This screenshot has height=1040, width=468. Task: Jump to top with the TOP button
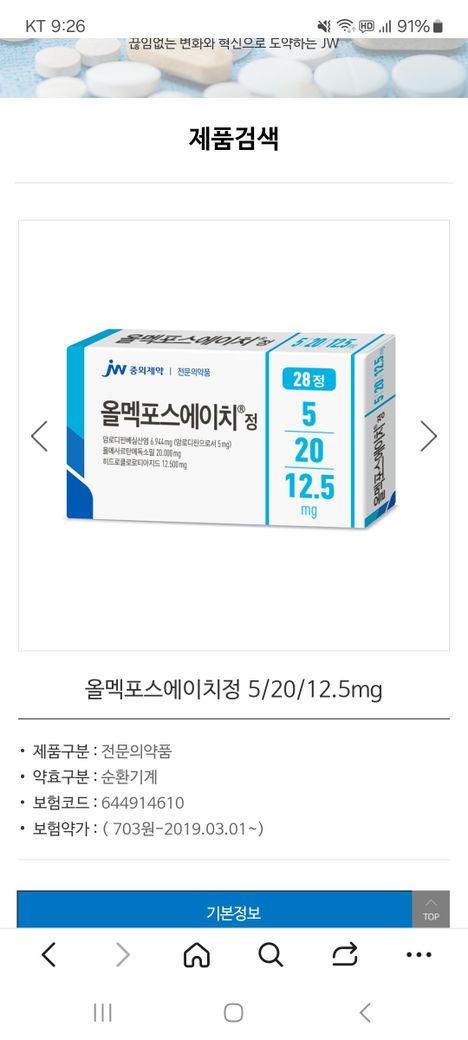[431, 909]
